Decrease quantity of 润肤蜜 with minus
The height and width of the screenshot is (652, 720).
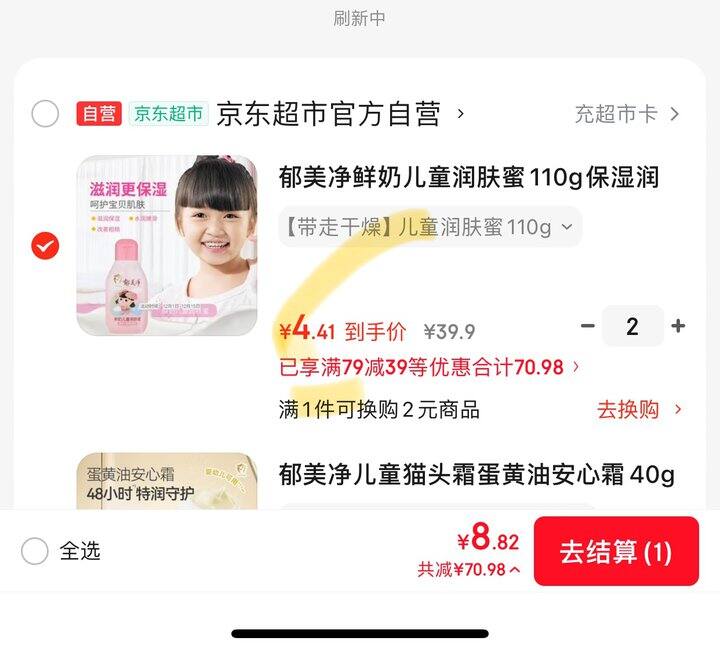click(588, 326)
